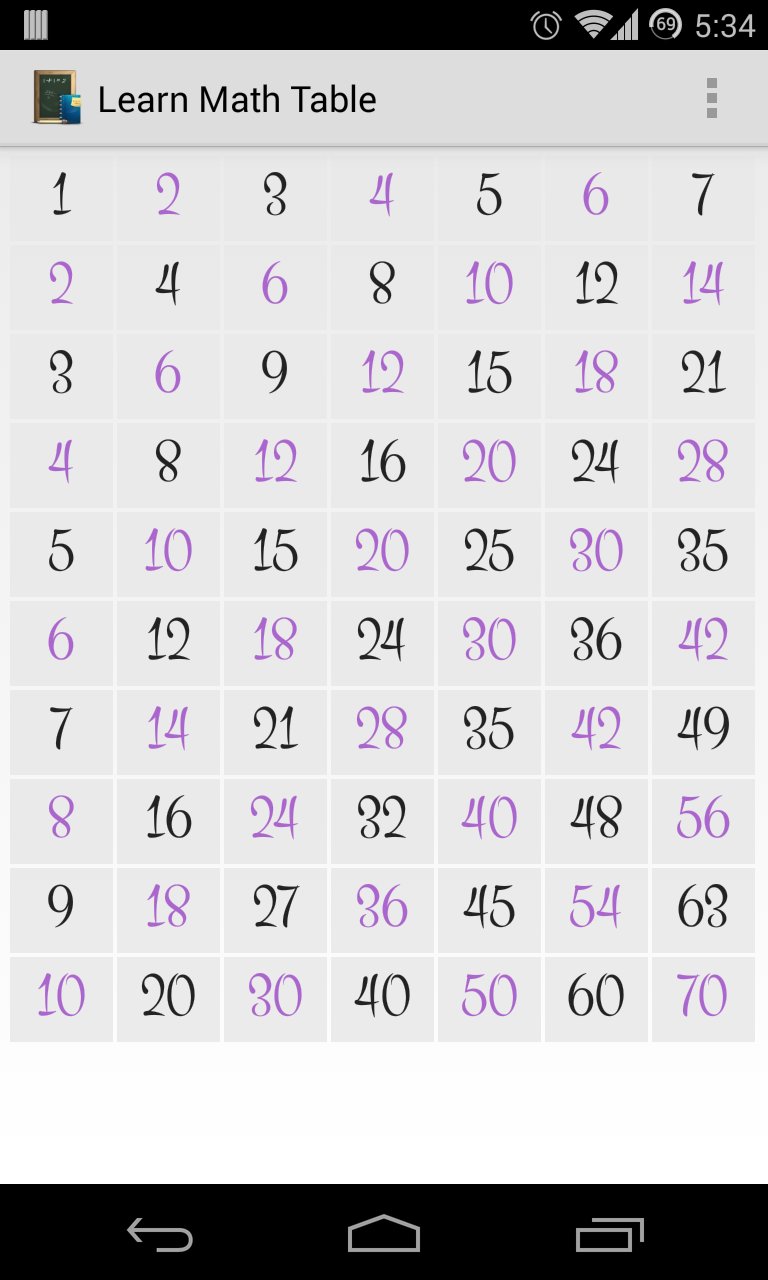Tap the number 1 in the table
The width and height of the screenshot is (768, 1280).
(x=60, y=197)
